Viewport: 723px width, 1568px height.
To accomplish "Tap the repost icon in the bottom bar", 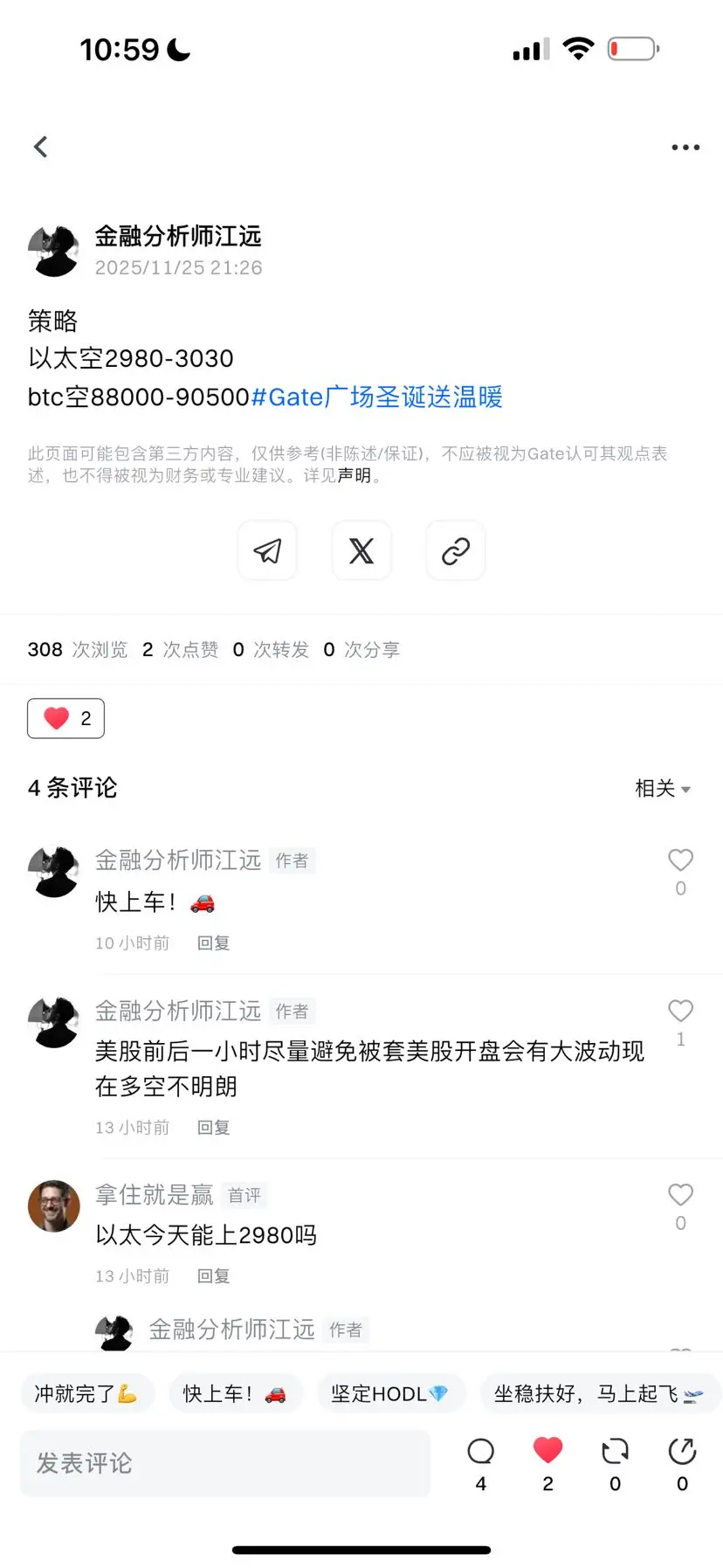I will point(615,1450).
